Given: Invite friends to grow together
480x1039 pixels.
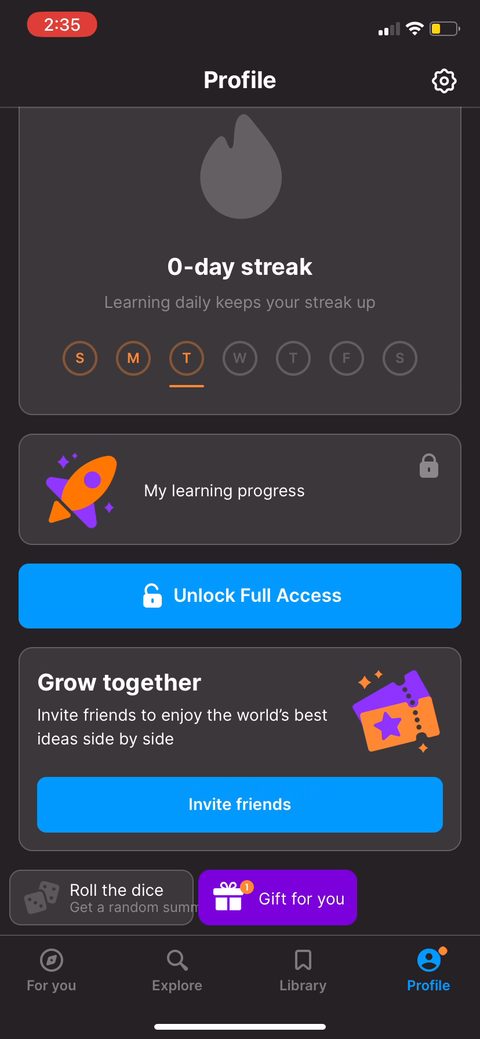Looking at the screenshot, I should pyautogui.click(x=239, y=804).
